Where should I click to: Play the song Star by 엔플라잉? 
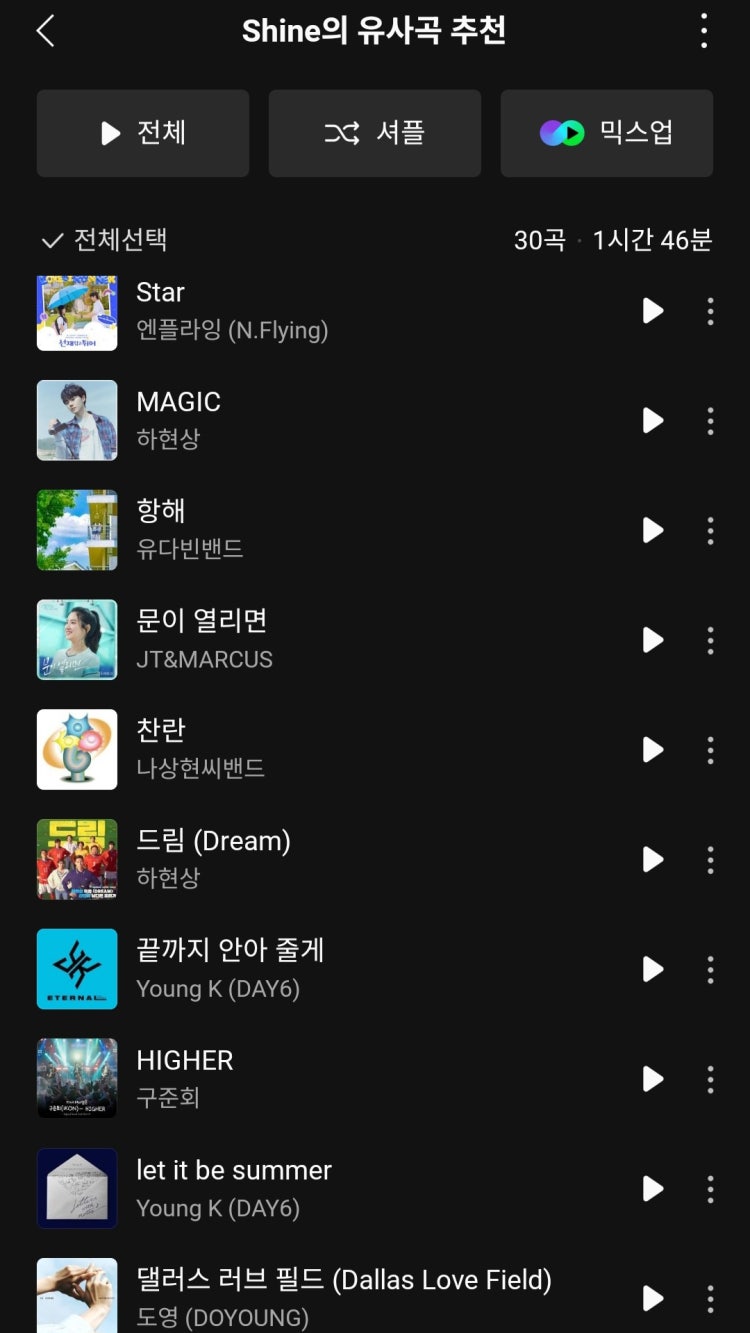coord(653,311)
